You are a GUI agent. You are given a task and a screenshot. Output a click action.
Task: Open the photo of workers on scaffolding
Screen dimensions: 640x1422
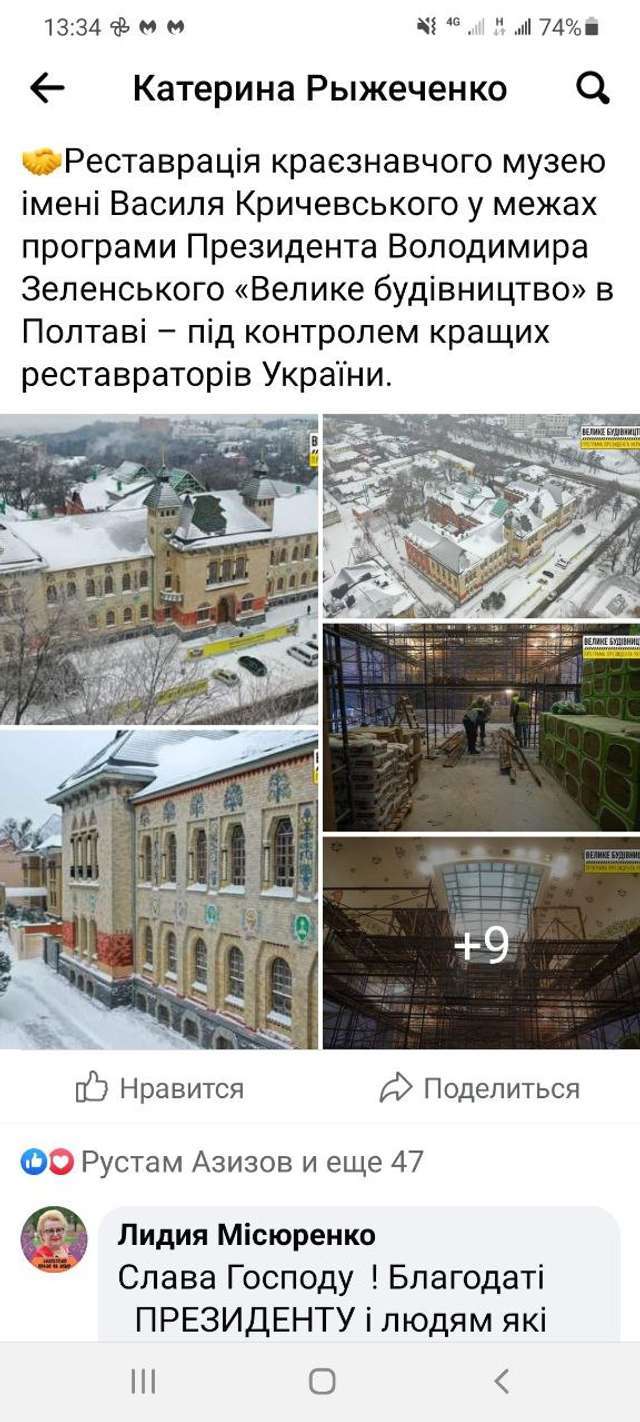(481, 727)
